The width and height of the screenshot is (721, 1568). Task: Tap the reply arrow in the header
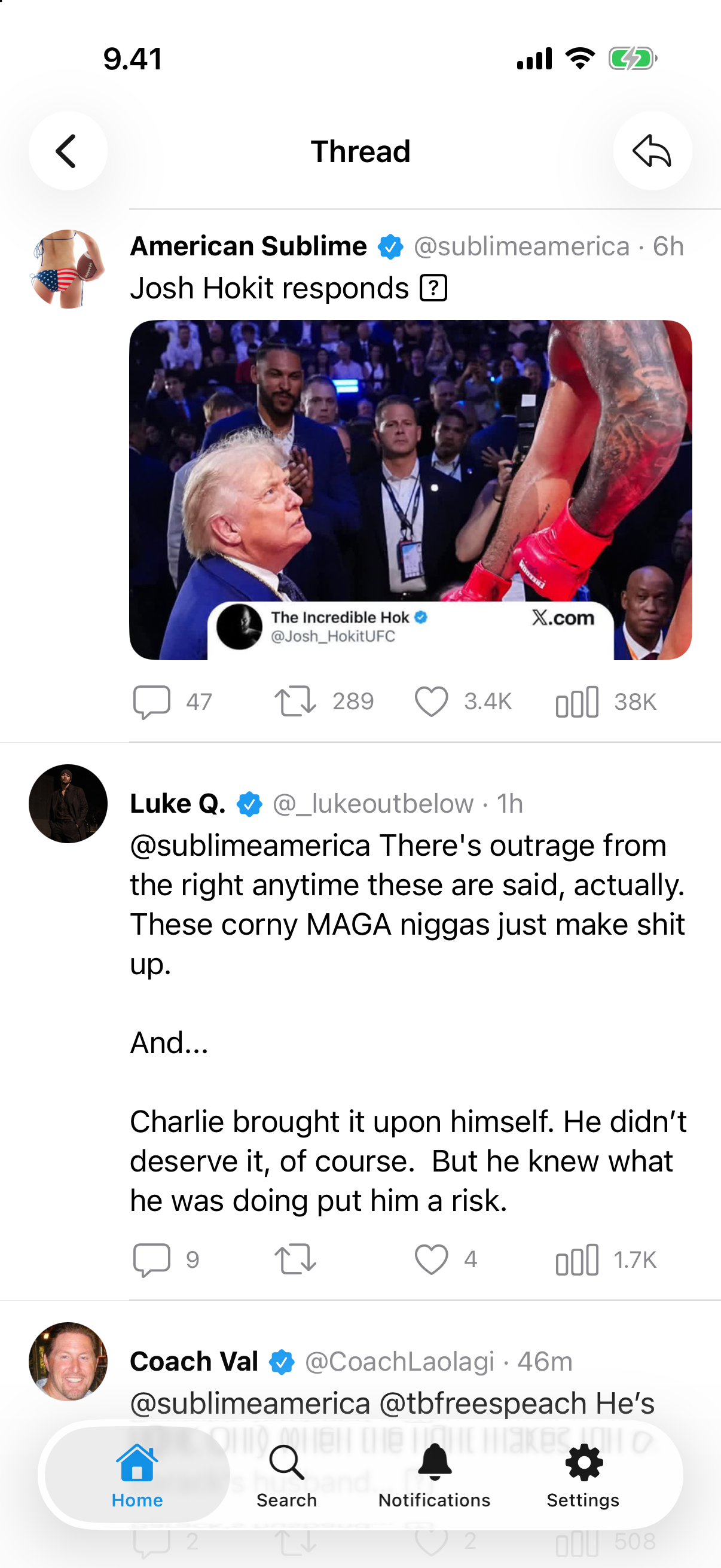point(652,150)
